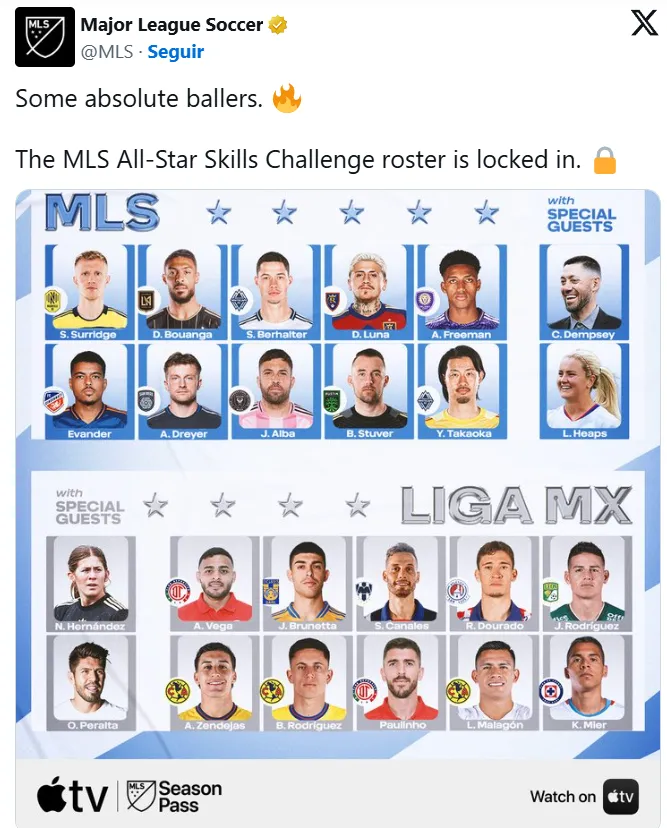The height and width of the screenshot is (828, 667).
Task: Open the X logo link
Action: point(644,24)
